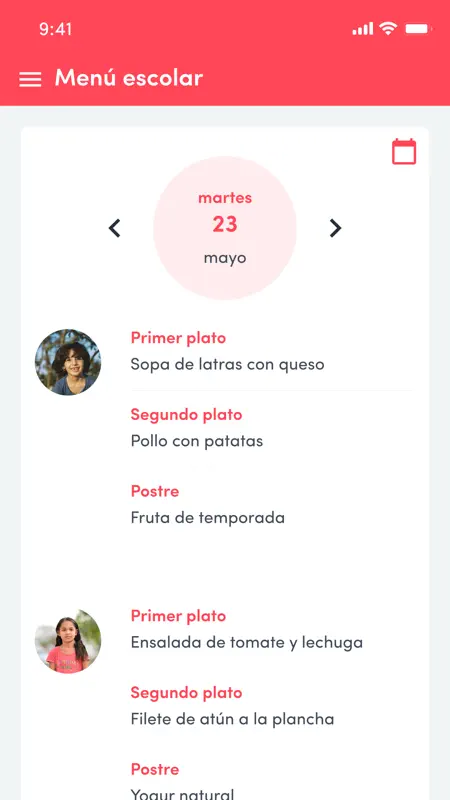Advance to the next day

click(x=335, y=228)
